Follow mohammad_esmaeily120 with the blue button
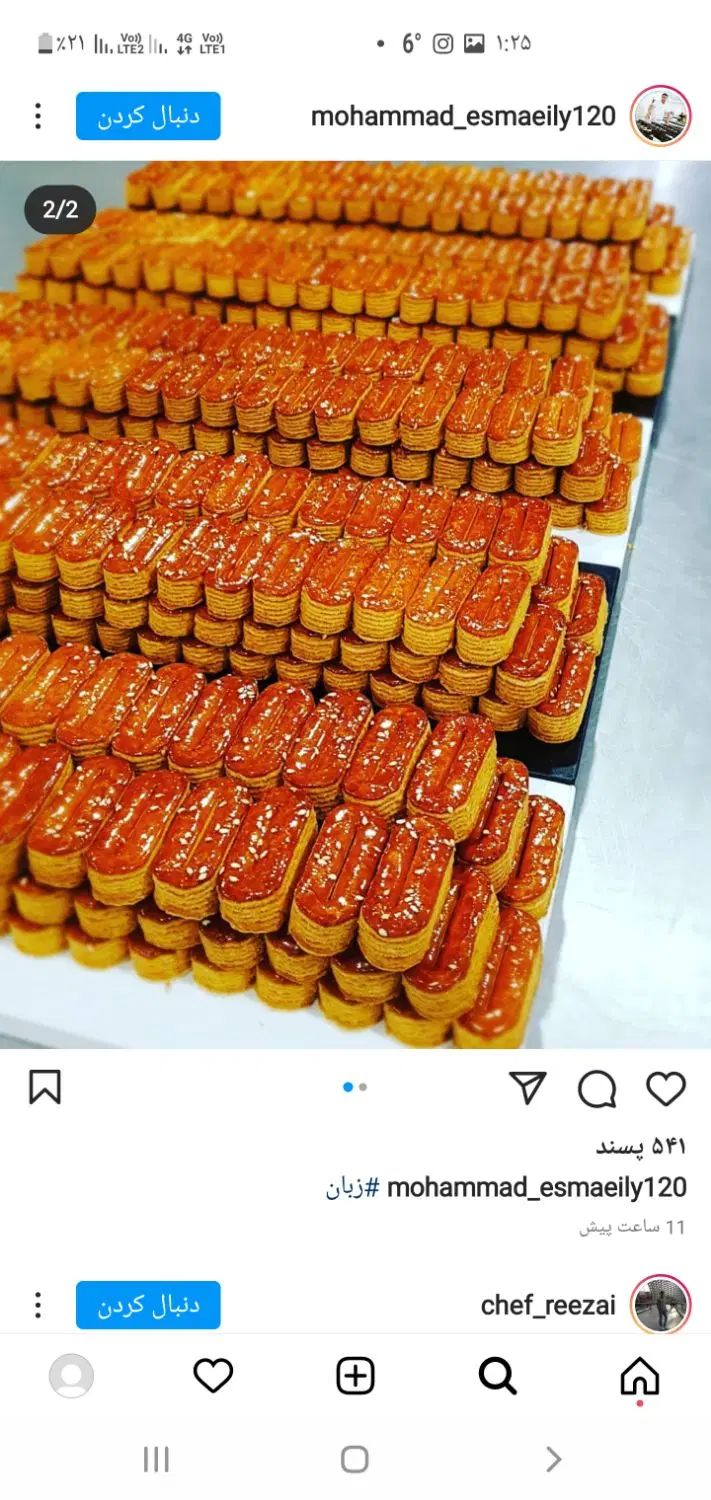The width and height of the screenshot is (711, 1500). [148, 116]
